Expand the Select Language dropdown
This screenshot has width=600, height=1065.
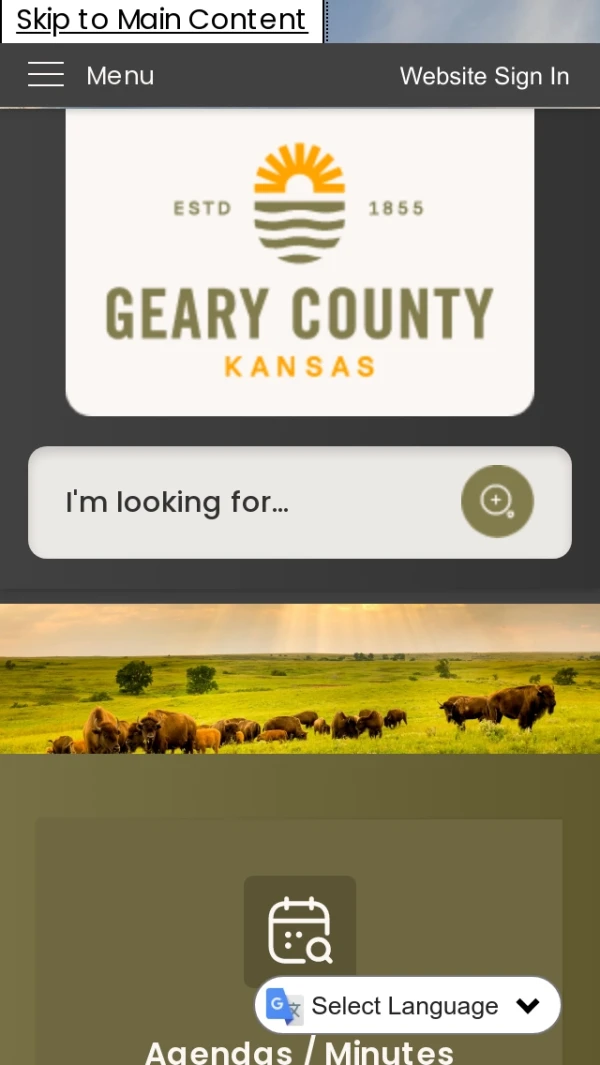pyautogui.click(x=408, y=1005)
